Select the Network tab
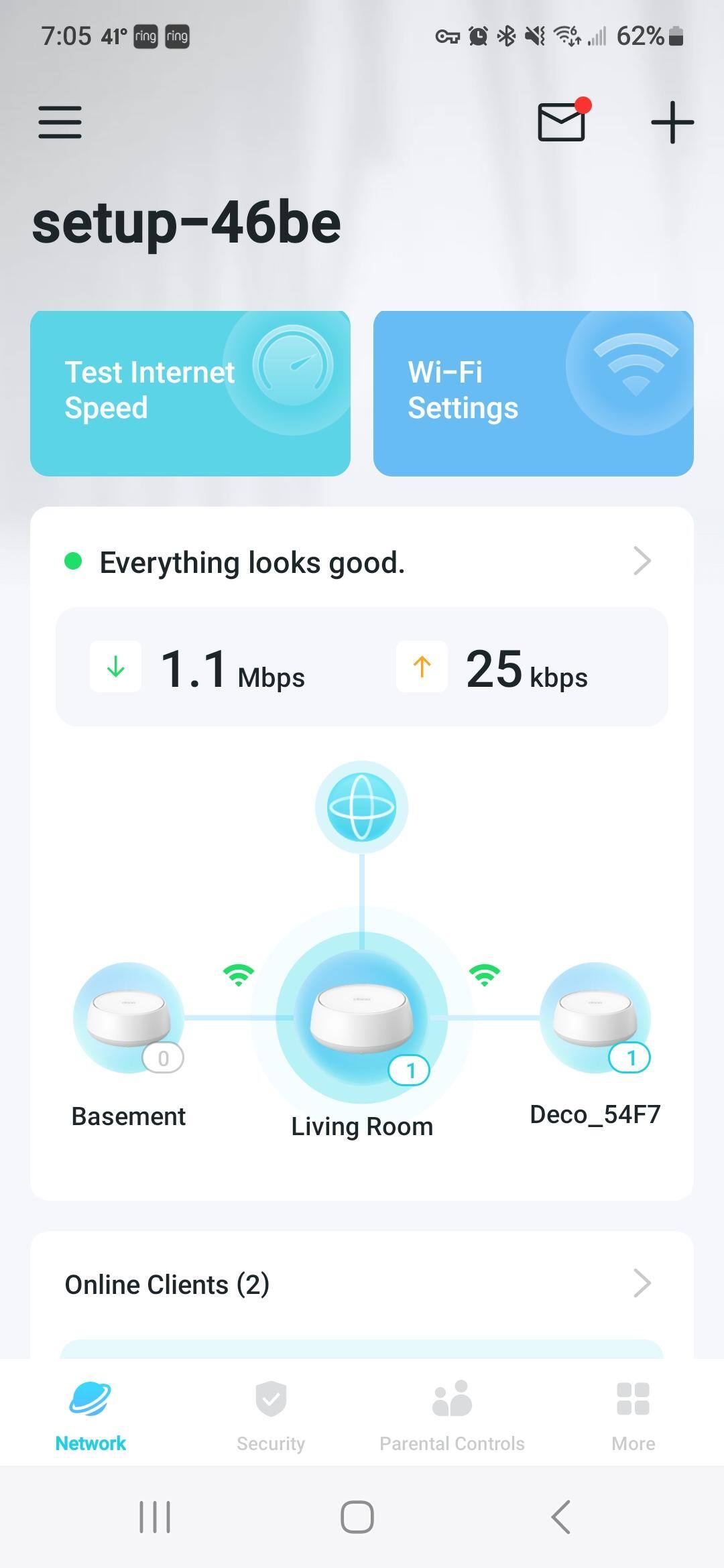This screenshot has width=724, height=1568. pyautogui.click(x=90, y=1414)
